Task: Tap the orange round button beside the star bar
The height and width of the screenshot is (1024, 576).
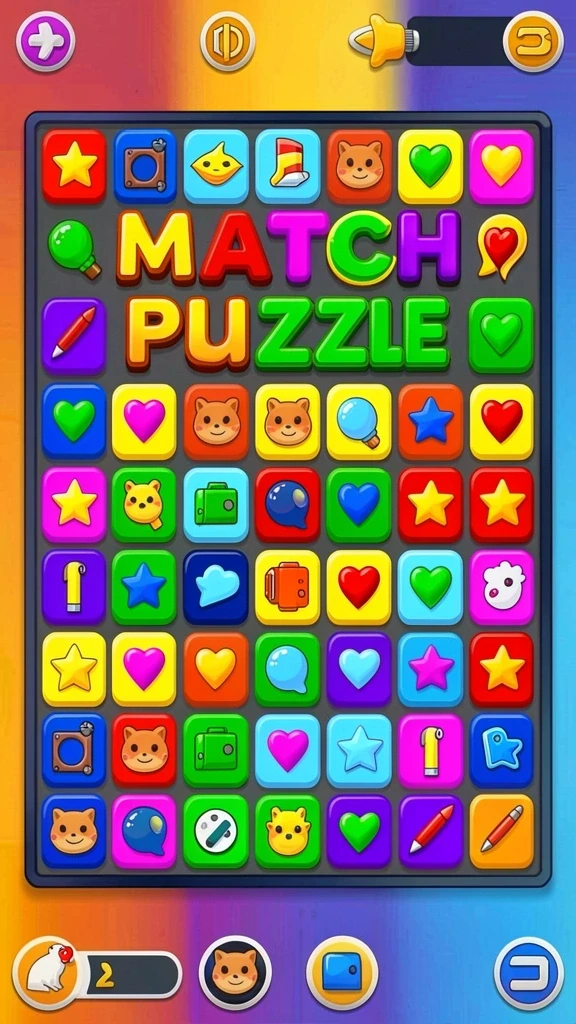Action: (x=534, y=41)
